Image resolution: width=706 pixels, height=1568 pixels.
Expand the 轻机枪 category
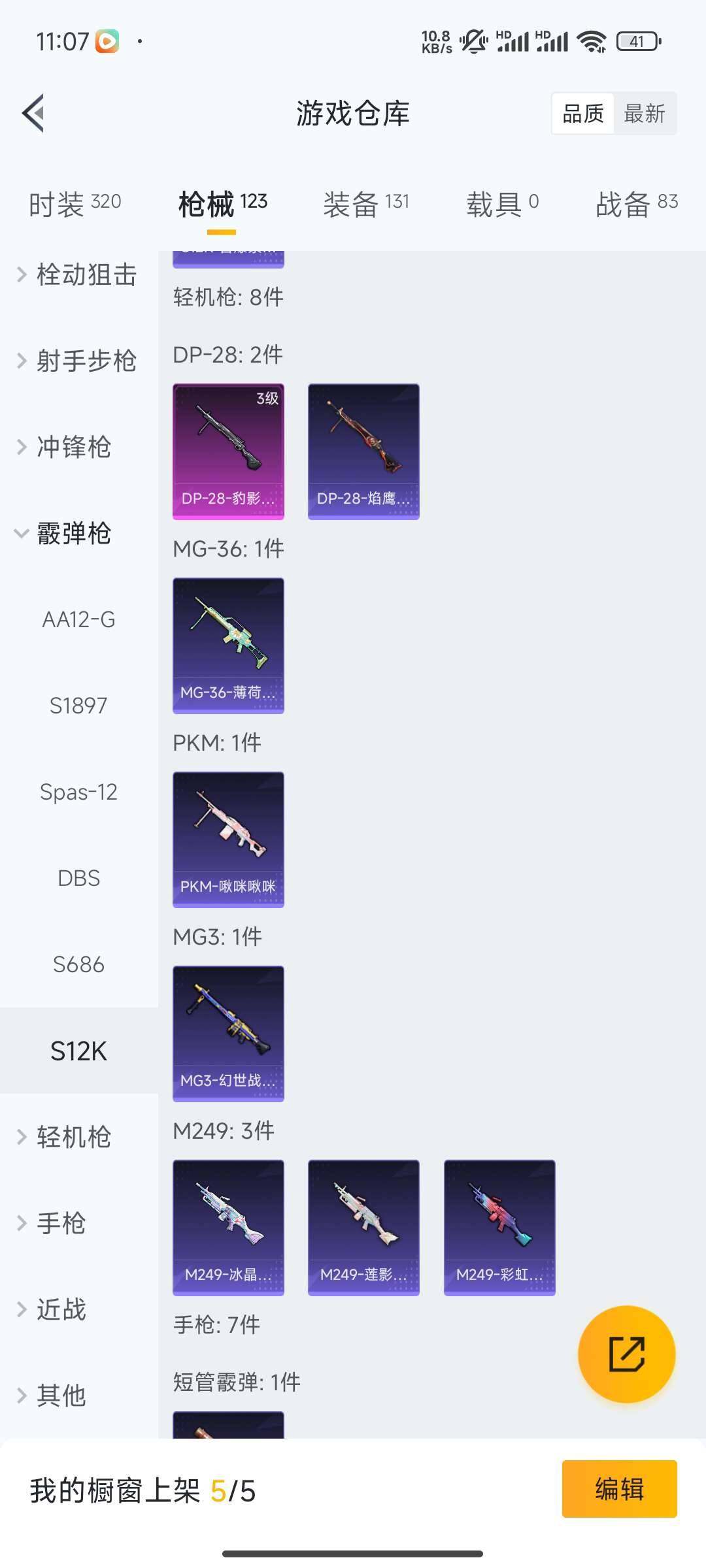pyautogui.click(x=72, y=1137)
